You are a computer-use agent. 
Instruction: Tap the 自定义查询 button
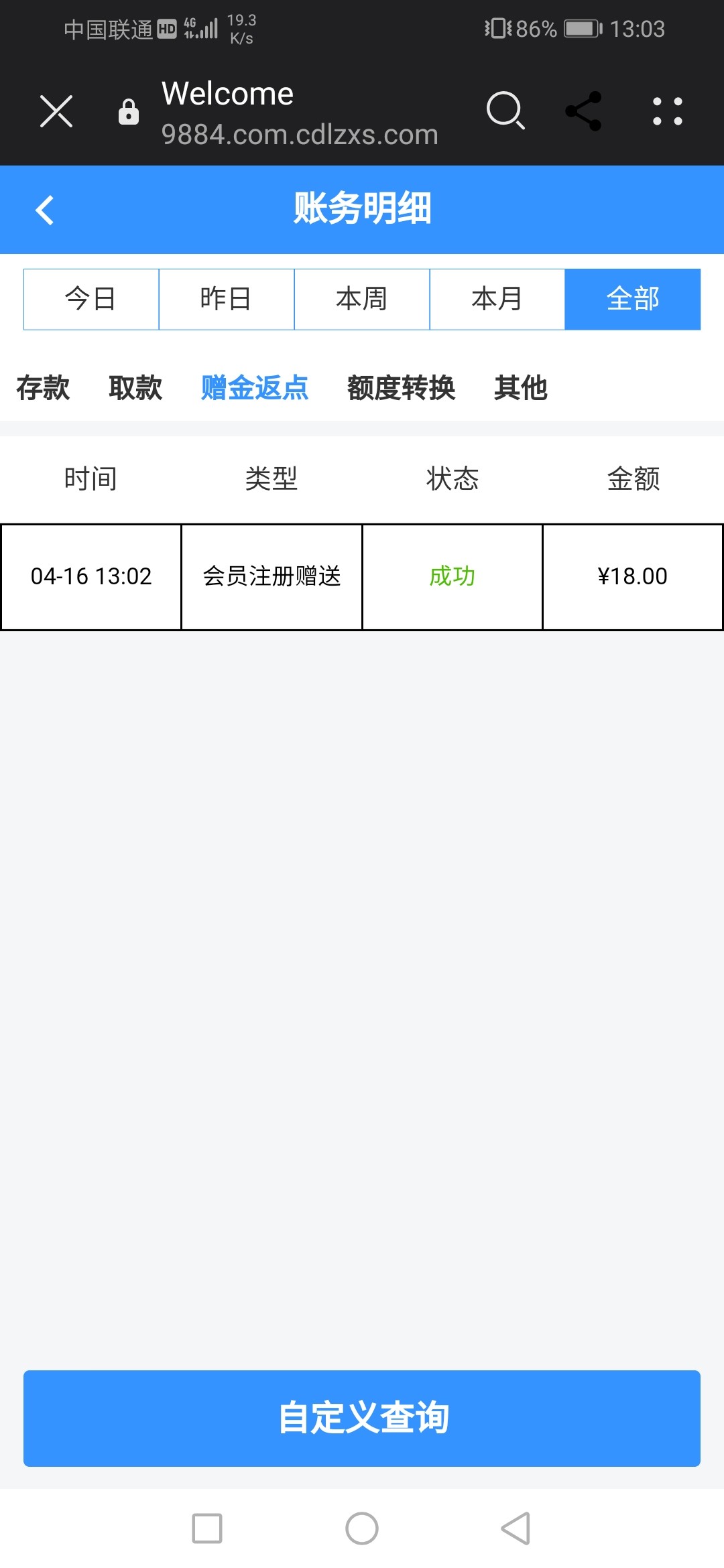362,1418
